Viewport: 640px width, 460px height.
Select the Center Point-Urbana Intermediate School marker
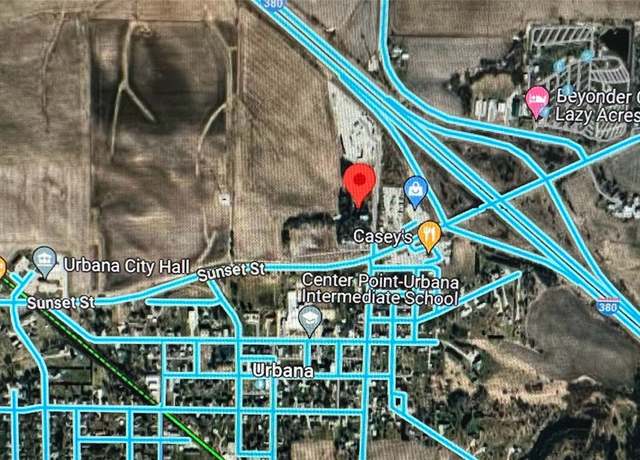tap(310, 320)
